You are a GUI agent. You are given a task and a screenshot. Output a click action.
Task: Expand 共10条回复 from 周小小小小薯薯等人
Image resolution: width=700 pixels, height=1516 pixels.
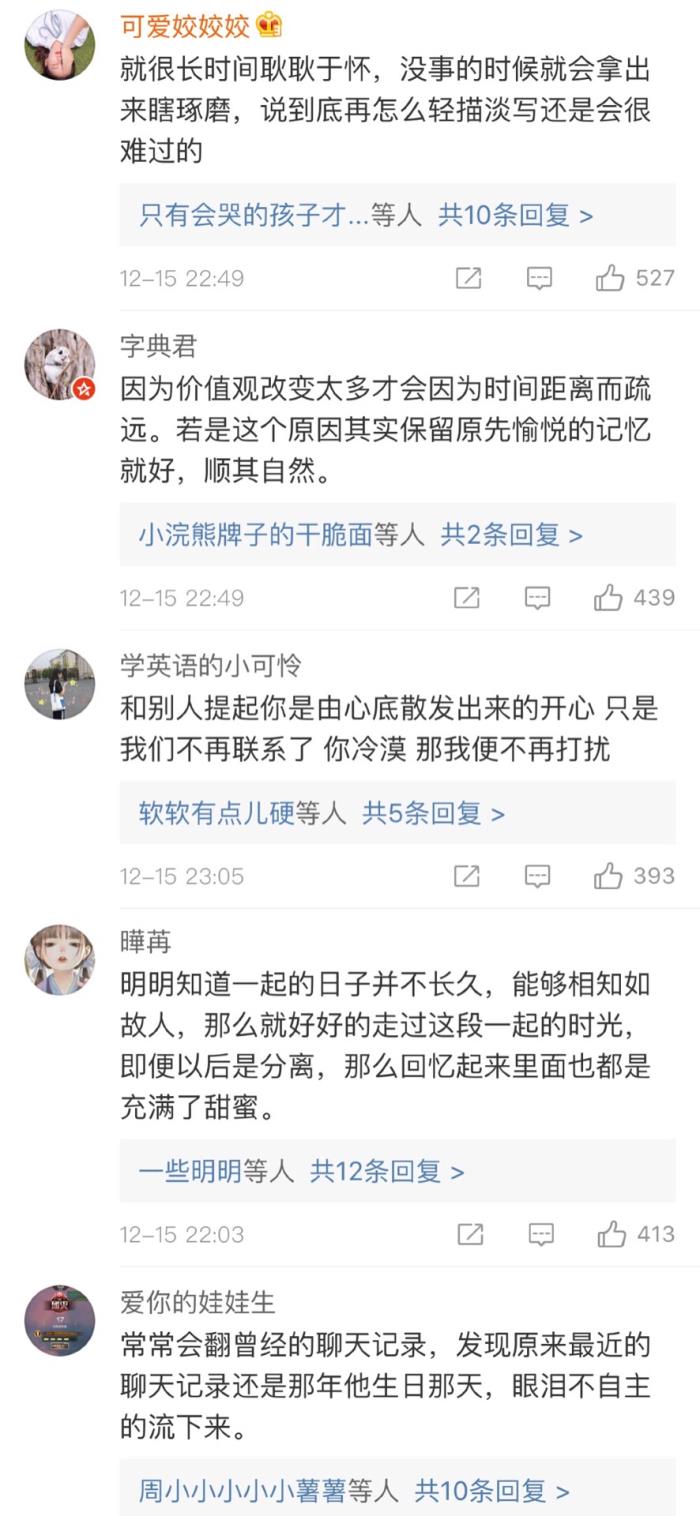tap(492, 1491)
